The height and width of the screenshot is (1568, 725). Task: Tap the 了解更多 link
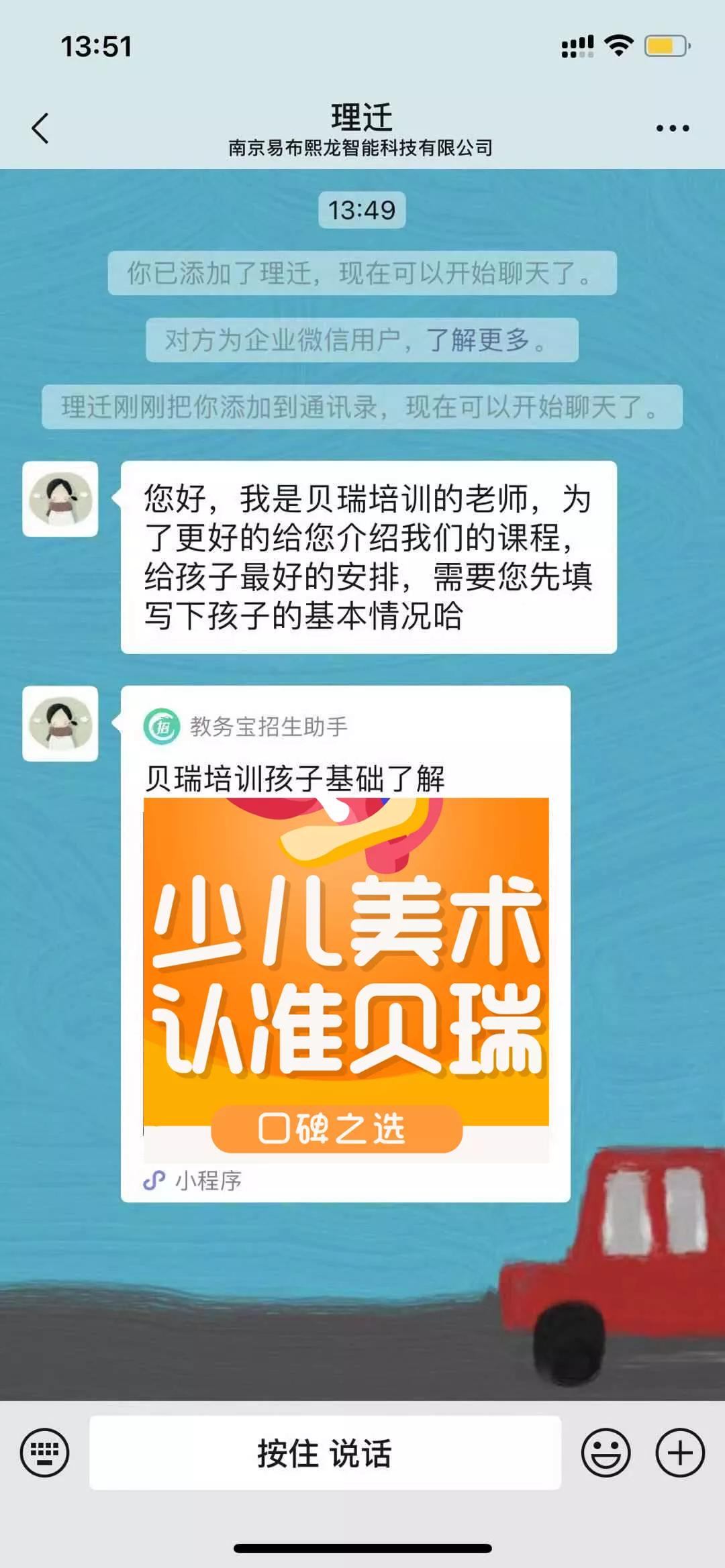tap(478, 340)
